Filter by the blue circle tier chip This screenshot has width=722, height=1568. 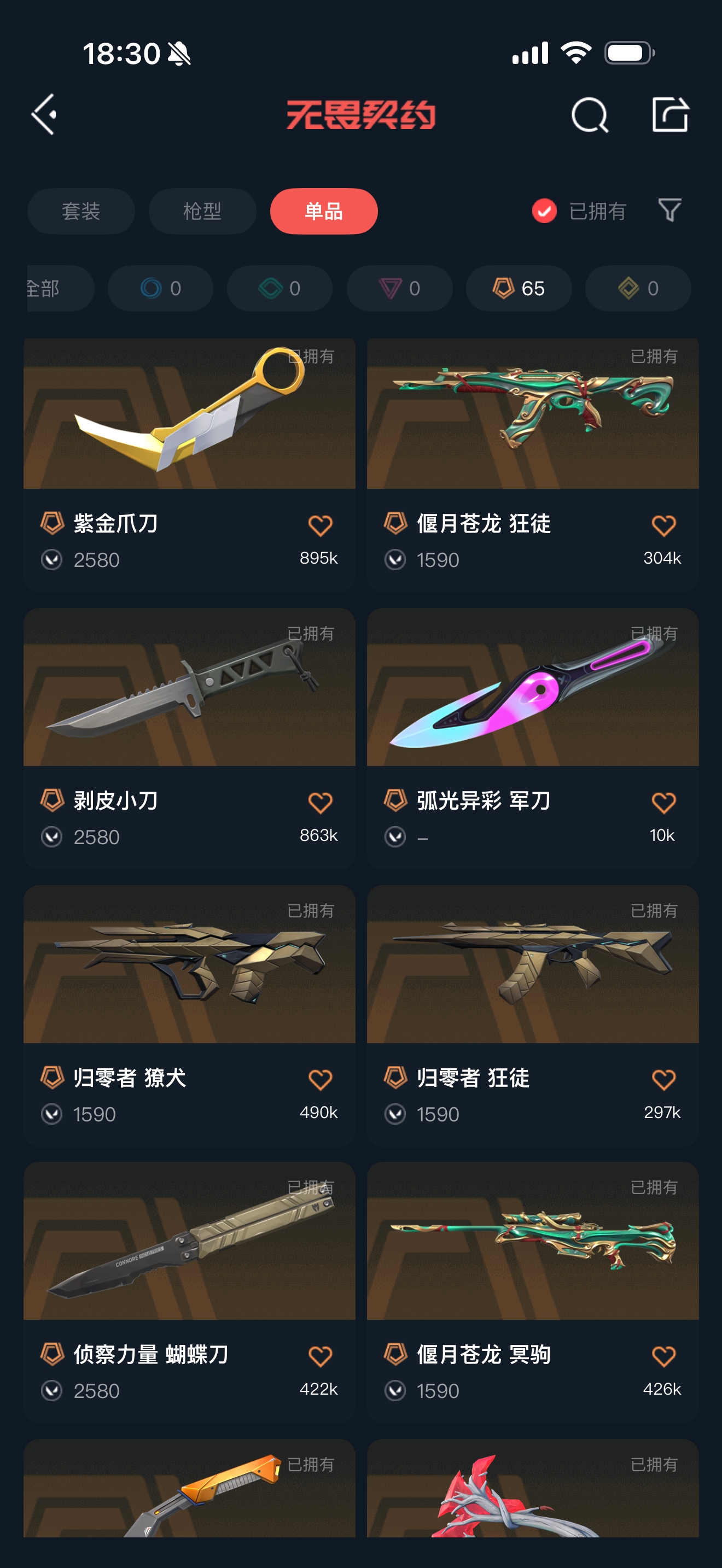[160, 288]
